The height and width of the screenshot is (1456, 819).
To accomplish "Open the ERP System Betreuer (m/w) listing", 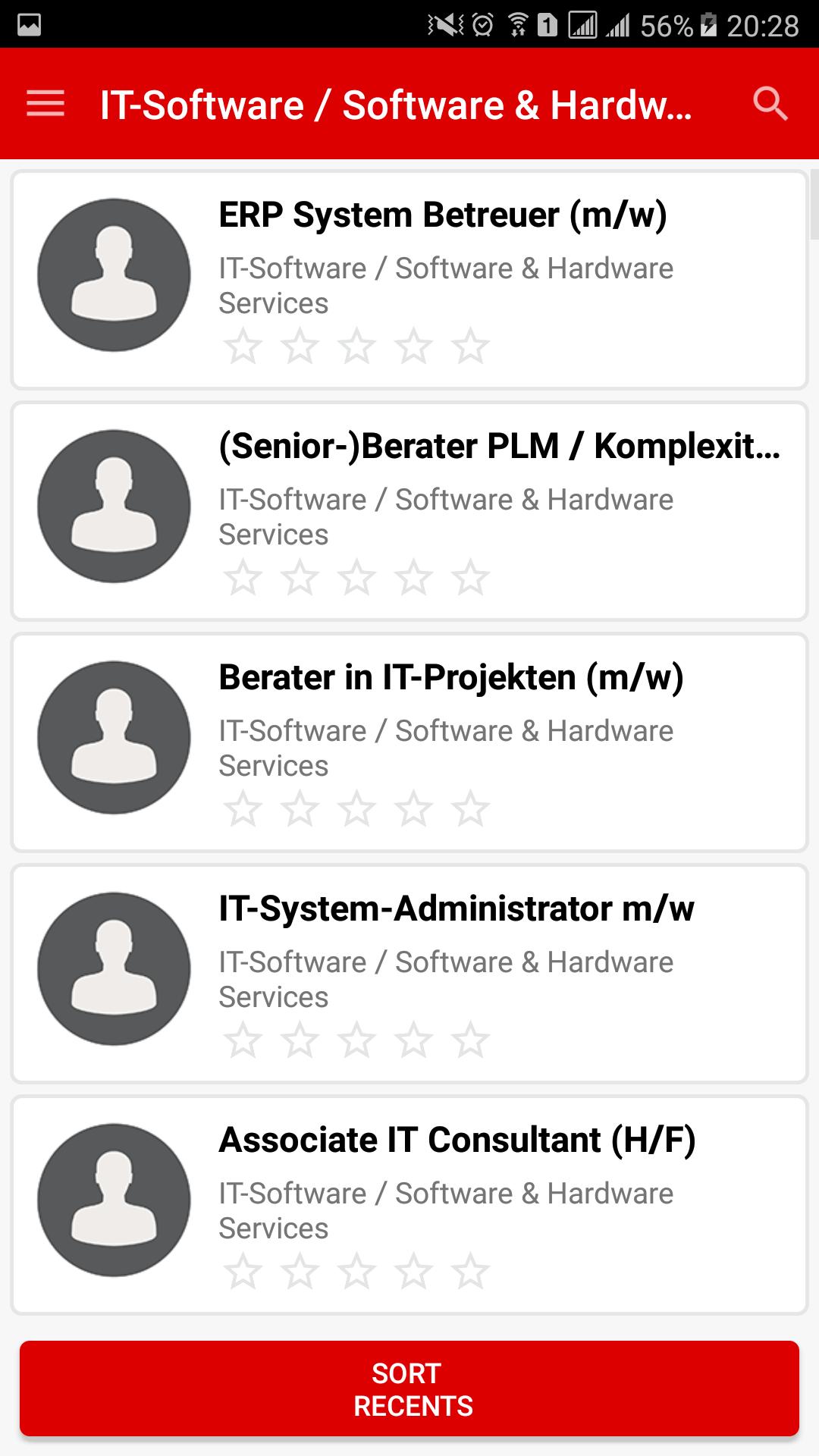I will 409,280.
